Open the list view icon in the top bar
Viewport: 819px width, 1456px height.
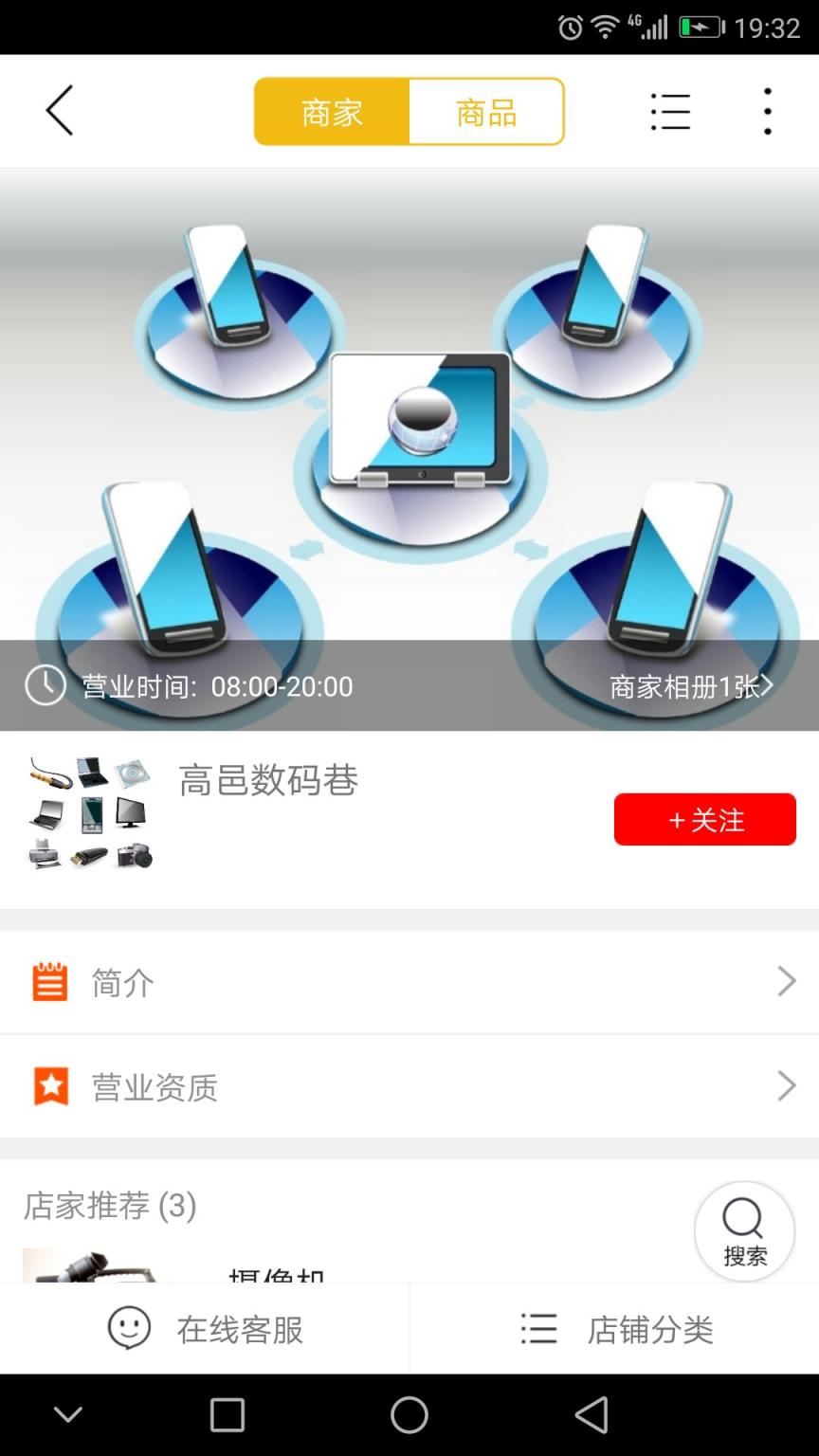670,110
